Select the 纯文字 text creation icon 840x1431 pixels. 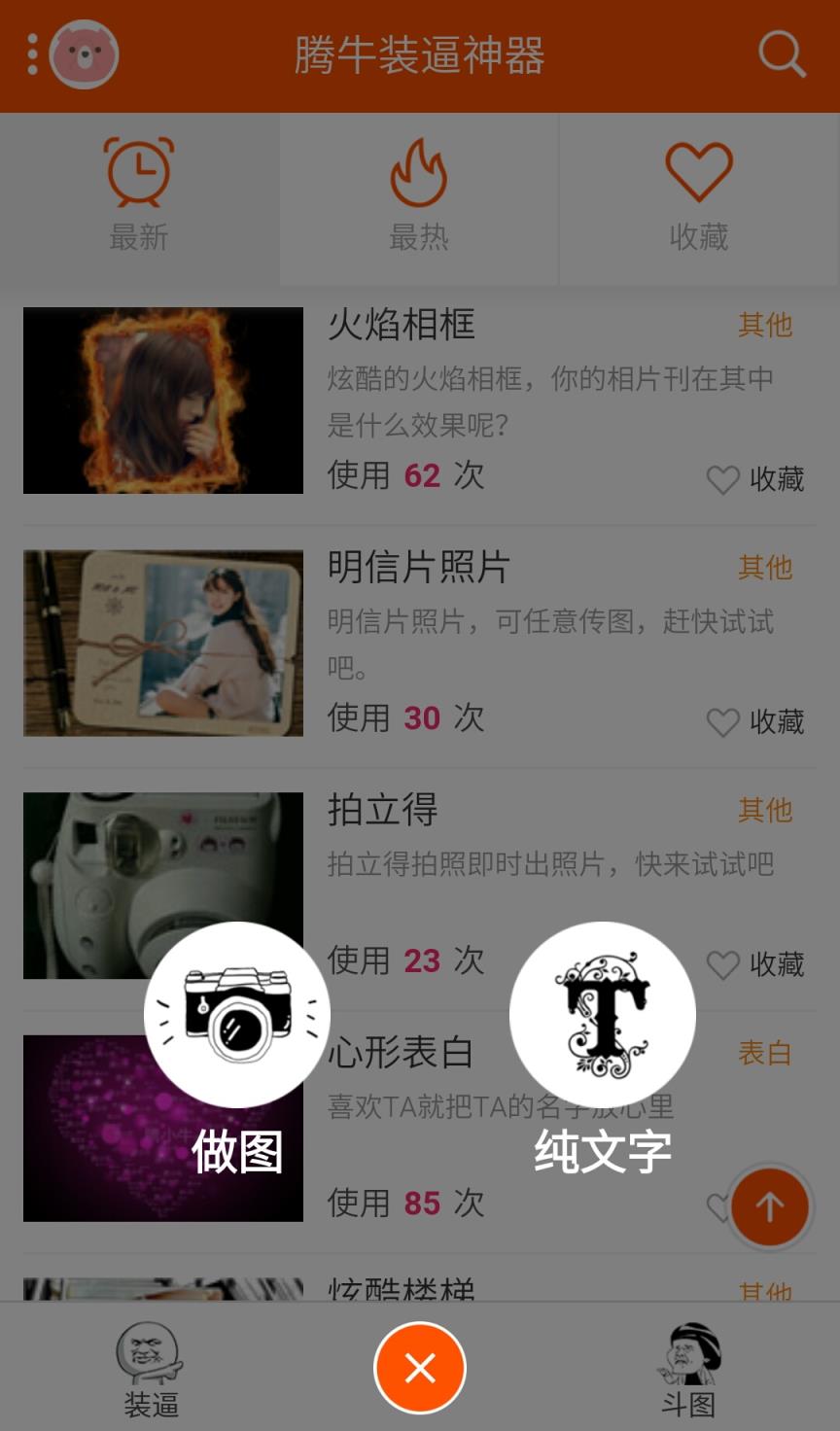tap(601, 1013)
